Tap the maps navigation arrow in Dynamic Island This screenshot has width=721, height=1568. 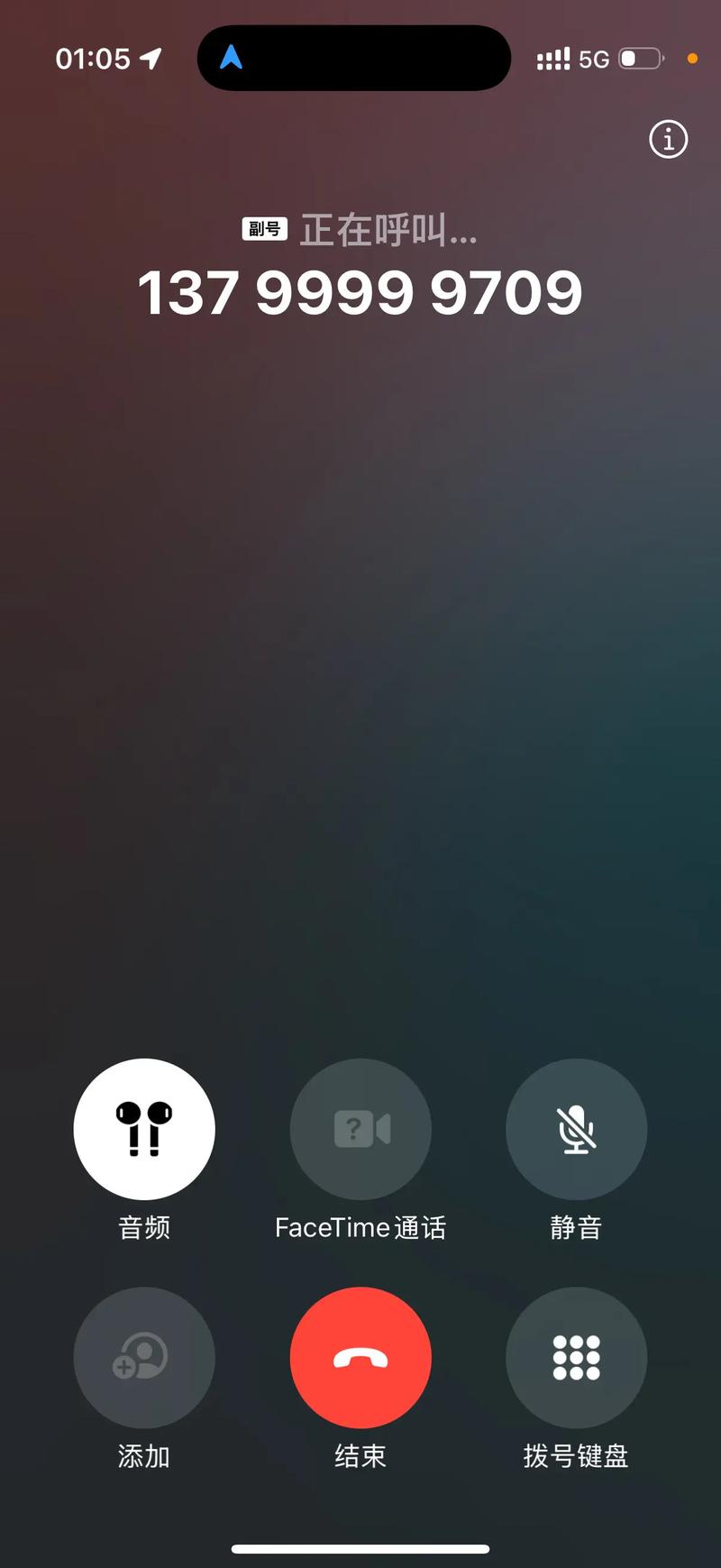232,59
